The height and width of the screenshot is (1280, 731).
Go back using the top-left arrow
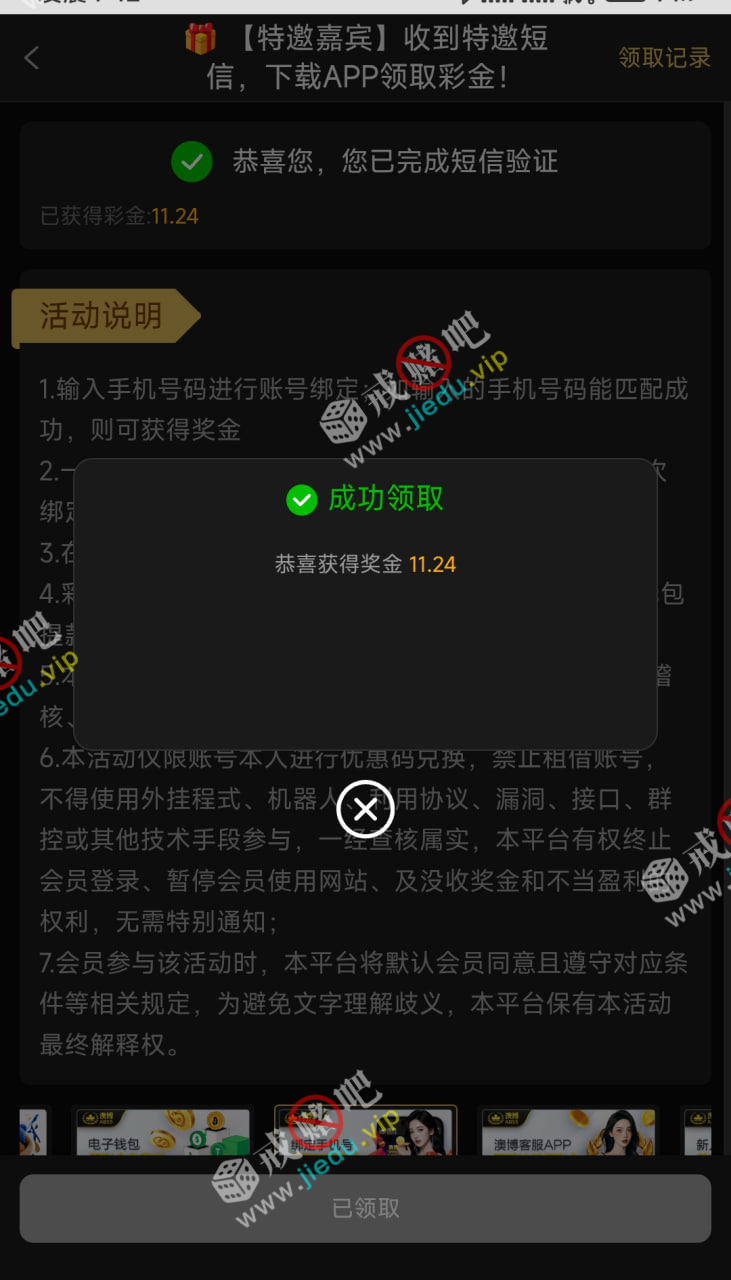[32, 58]
